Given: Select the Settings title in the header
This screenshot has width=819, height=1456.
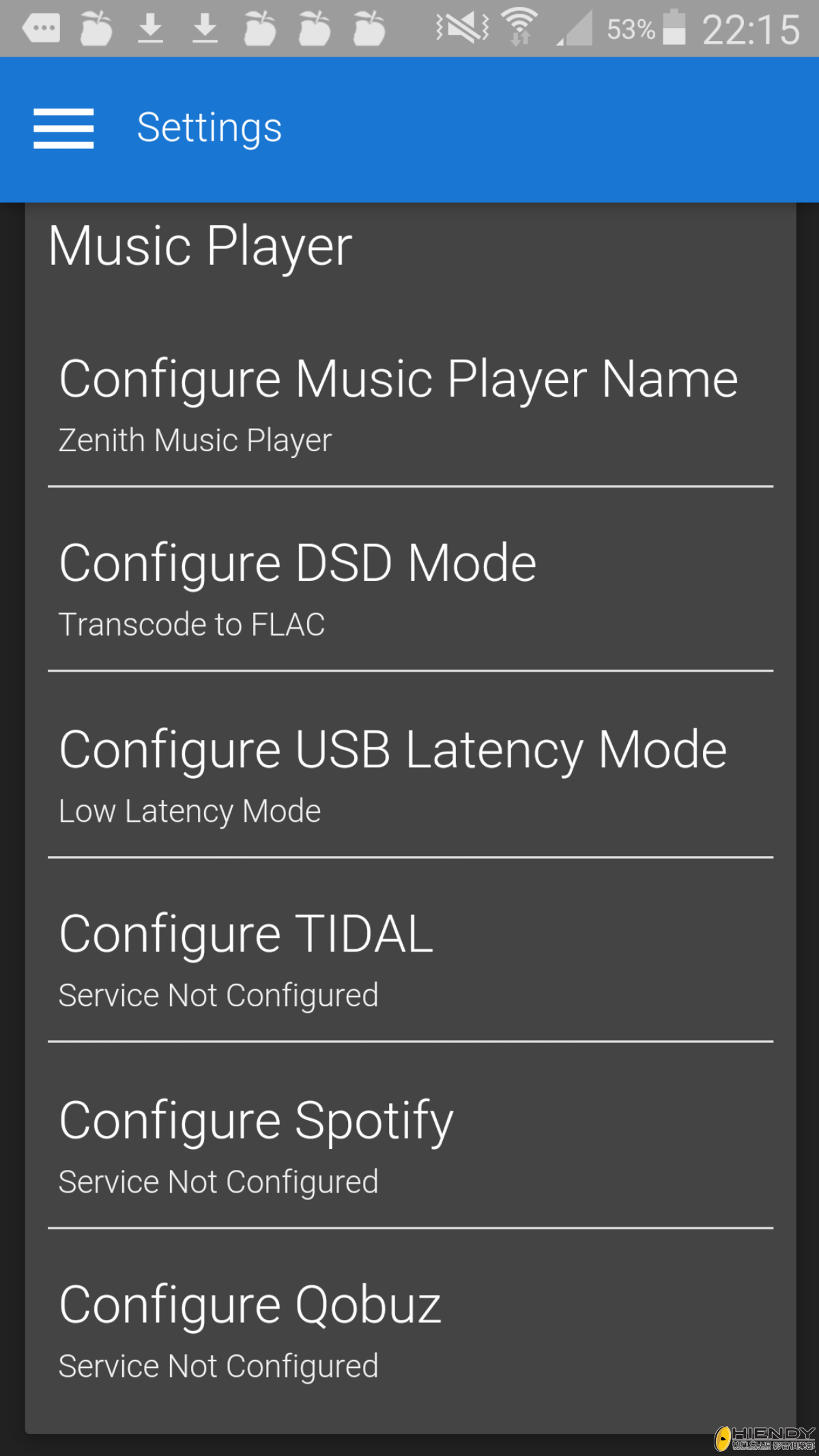Looking at the screenshot, I should 210,128.
